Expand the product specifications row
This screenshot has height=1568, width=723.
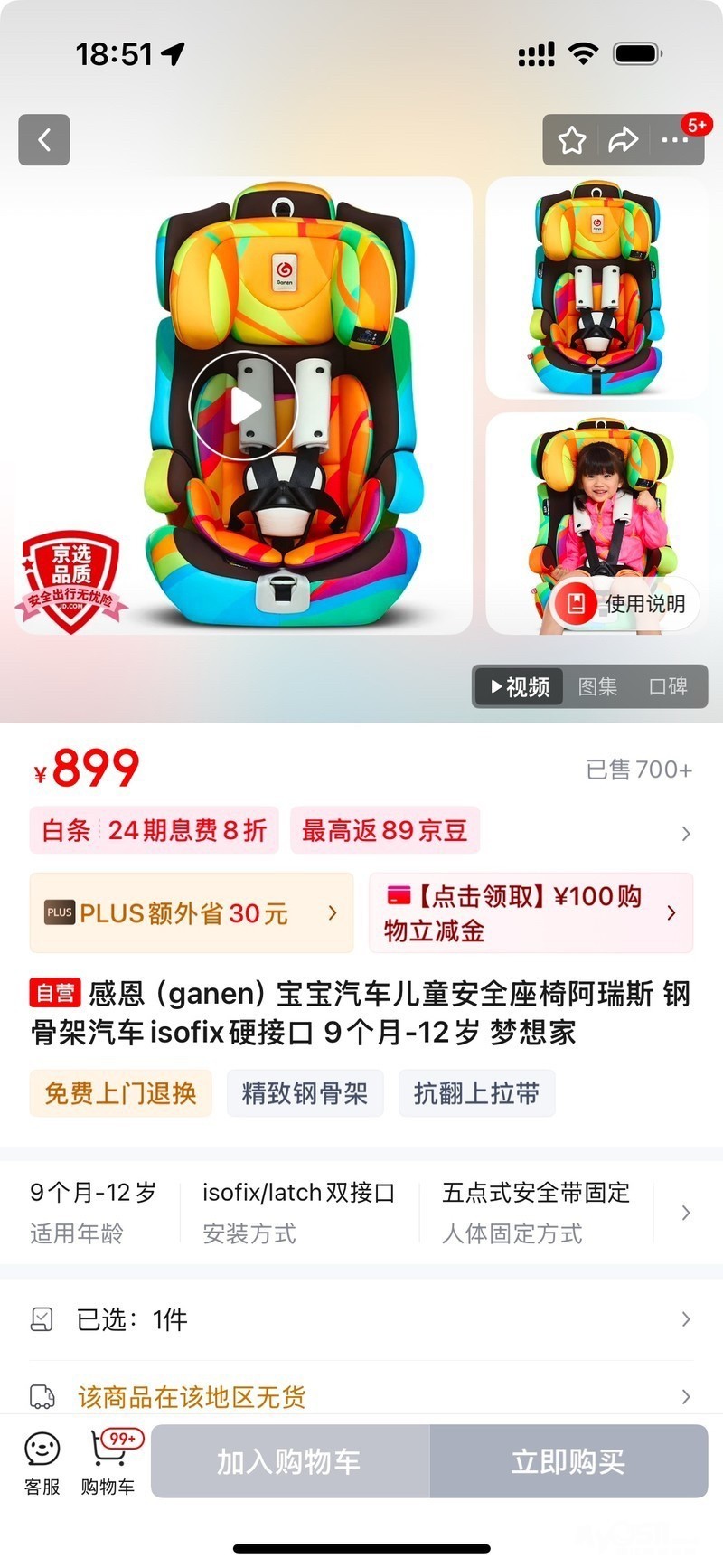coord(685,1213)
